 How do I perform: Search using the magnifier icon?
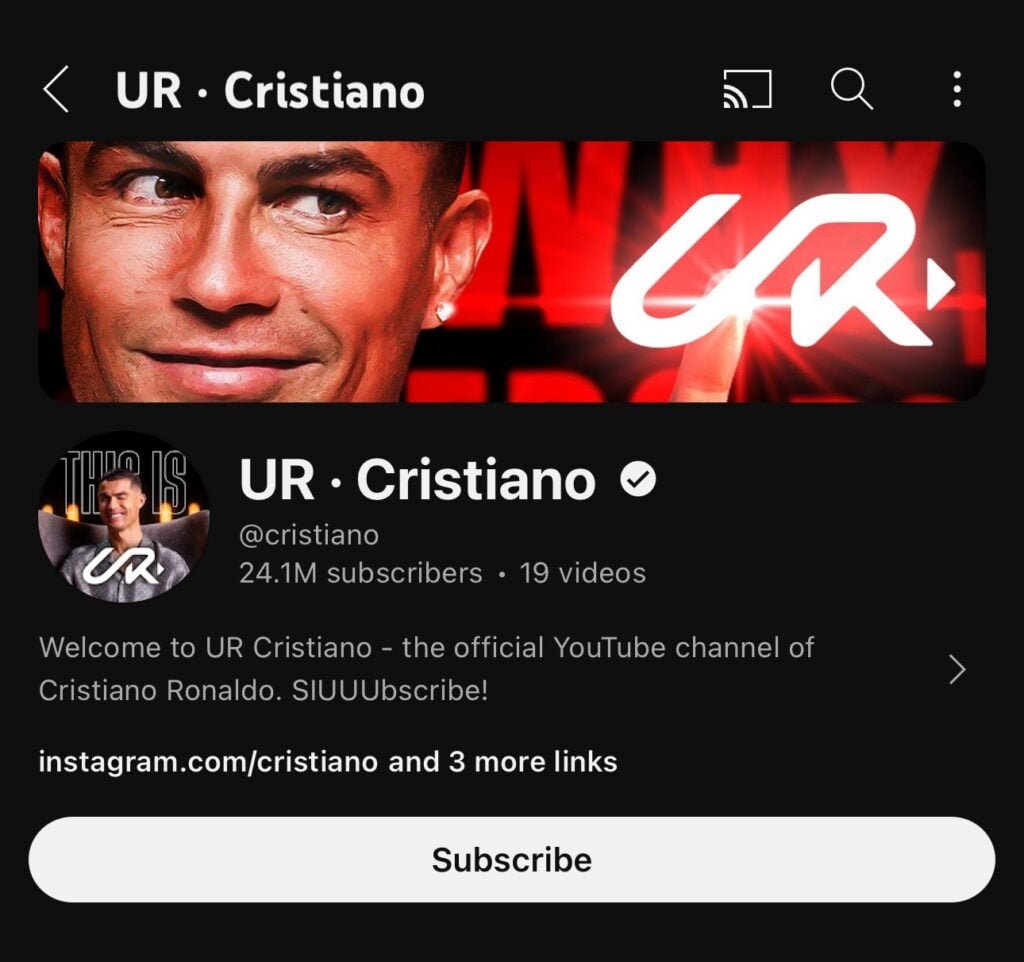point(851,90)
